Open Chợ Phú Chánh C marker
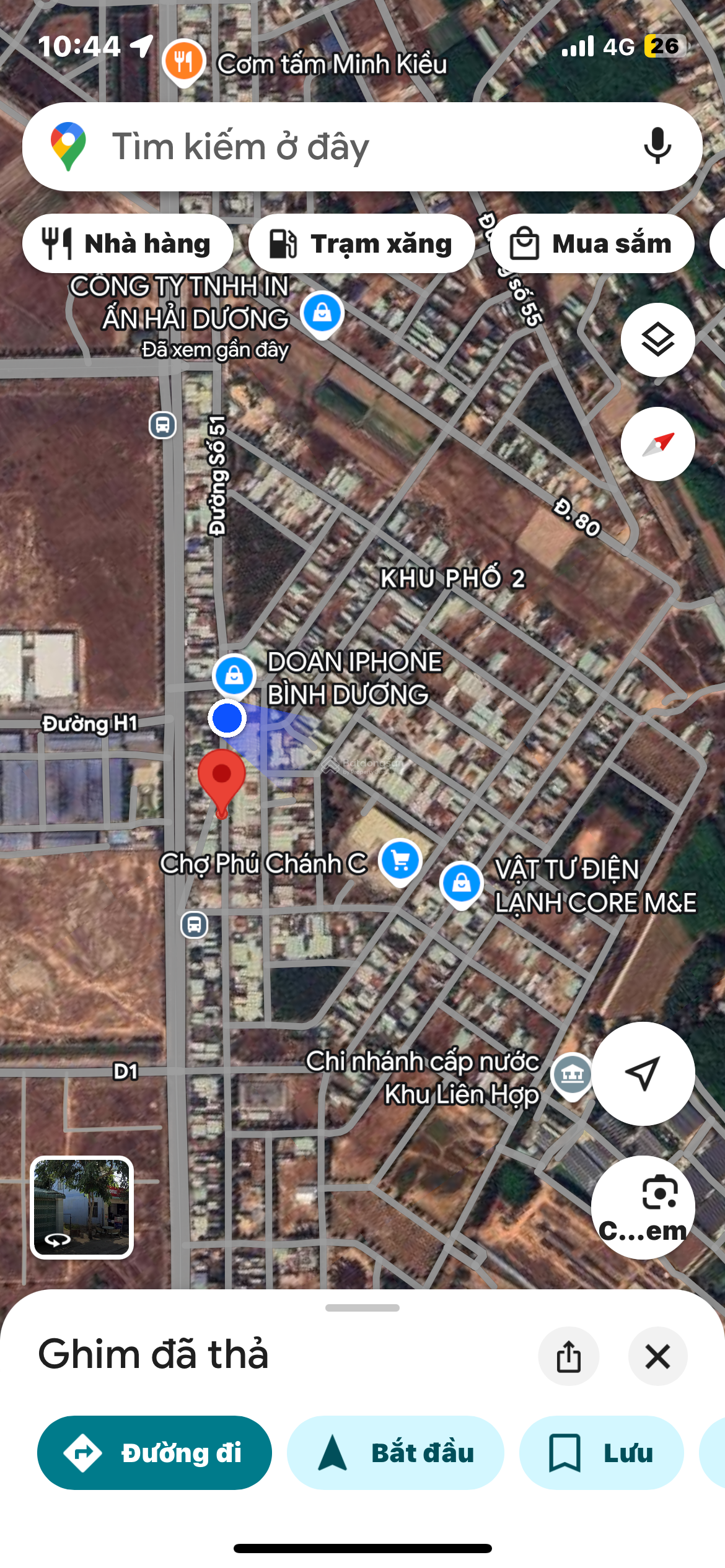The width and height of the screenshot is (725, 1568). point(400,861)
